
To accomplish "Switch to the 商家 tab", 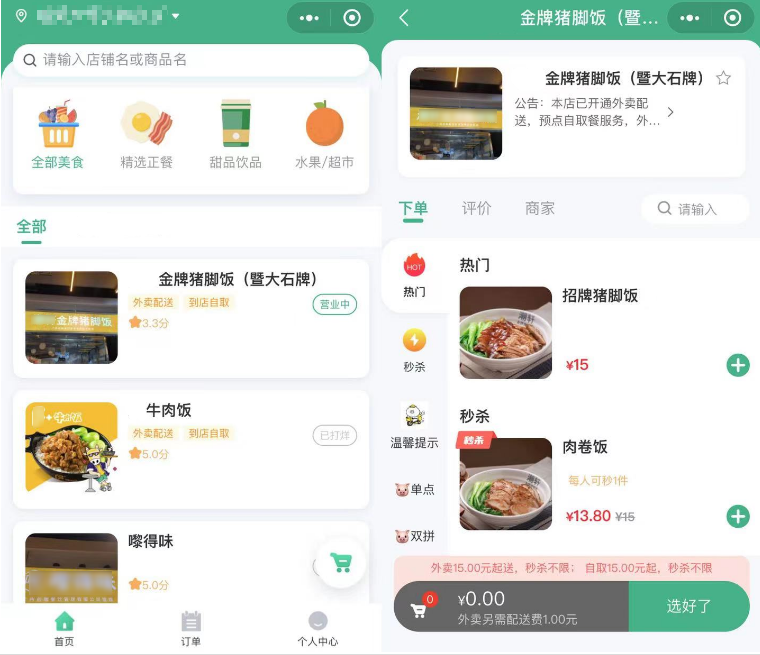I will pyautogui.click(x=539, y=208).
